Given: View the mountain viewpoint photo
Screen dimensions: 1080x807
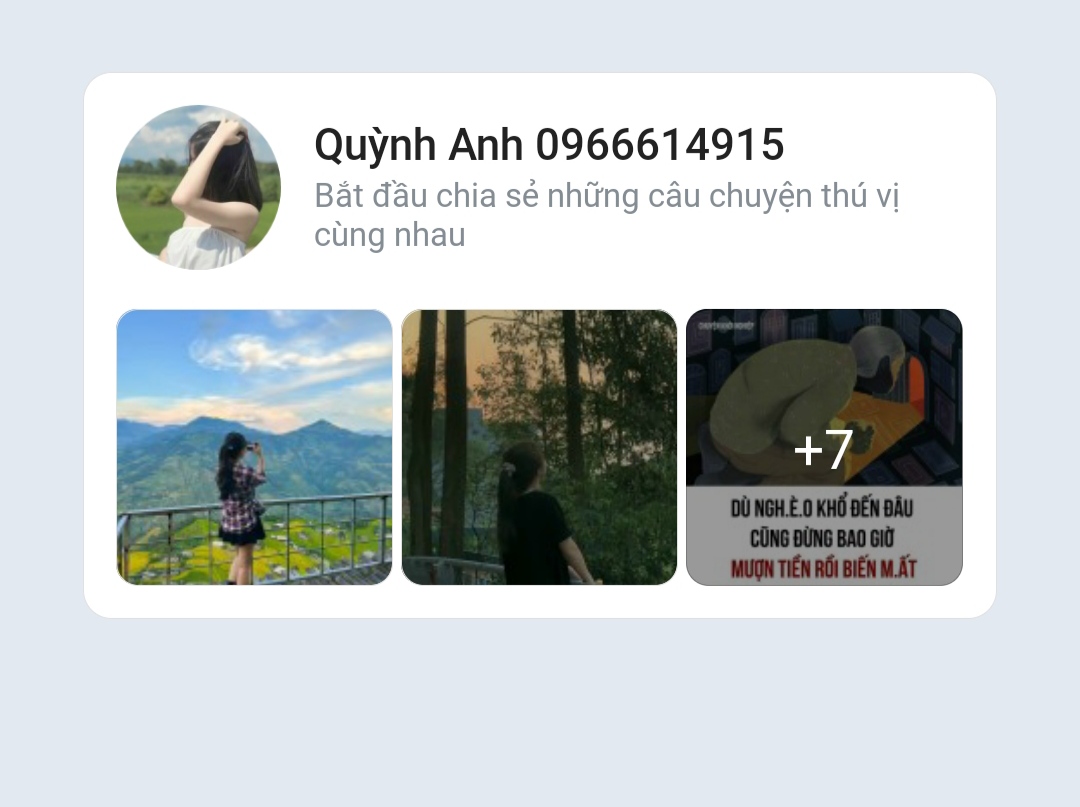Looking at the screenshot, I should point(254,447).
